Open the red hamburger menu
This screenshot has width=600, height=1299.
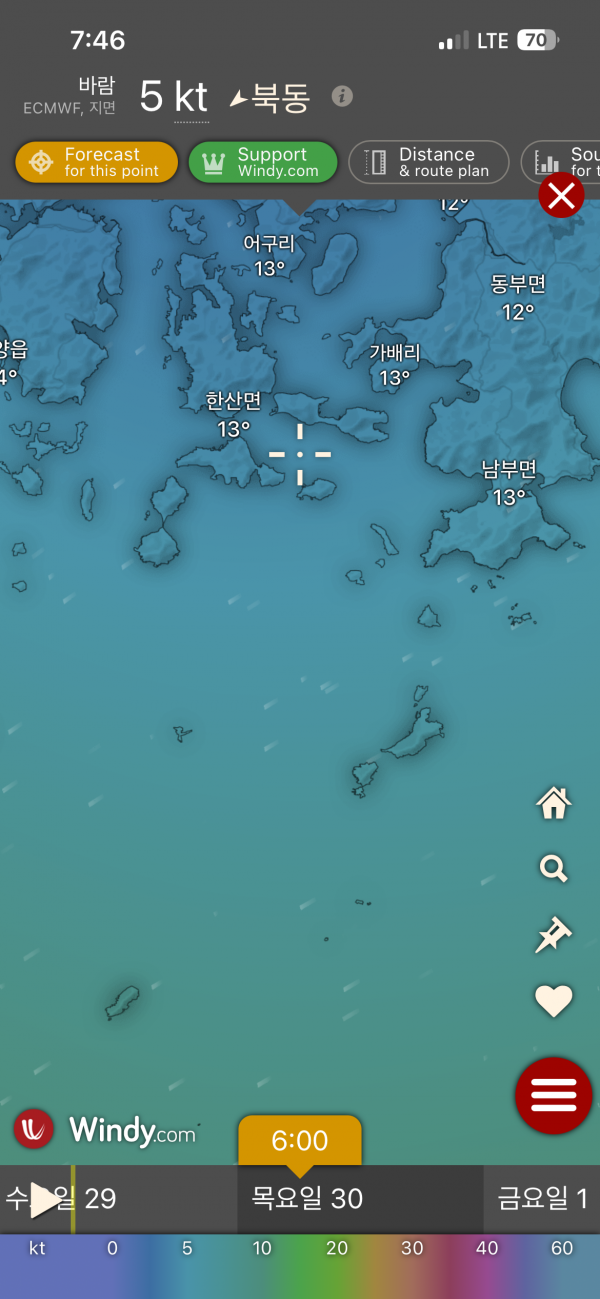[553, 1095]
